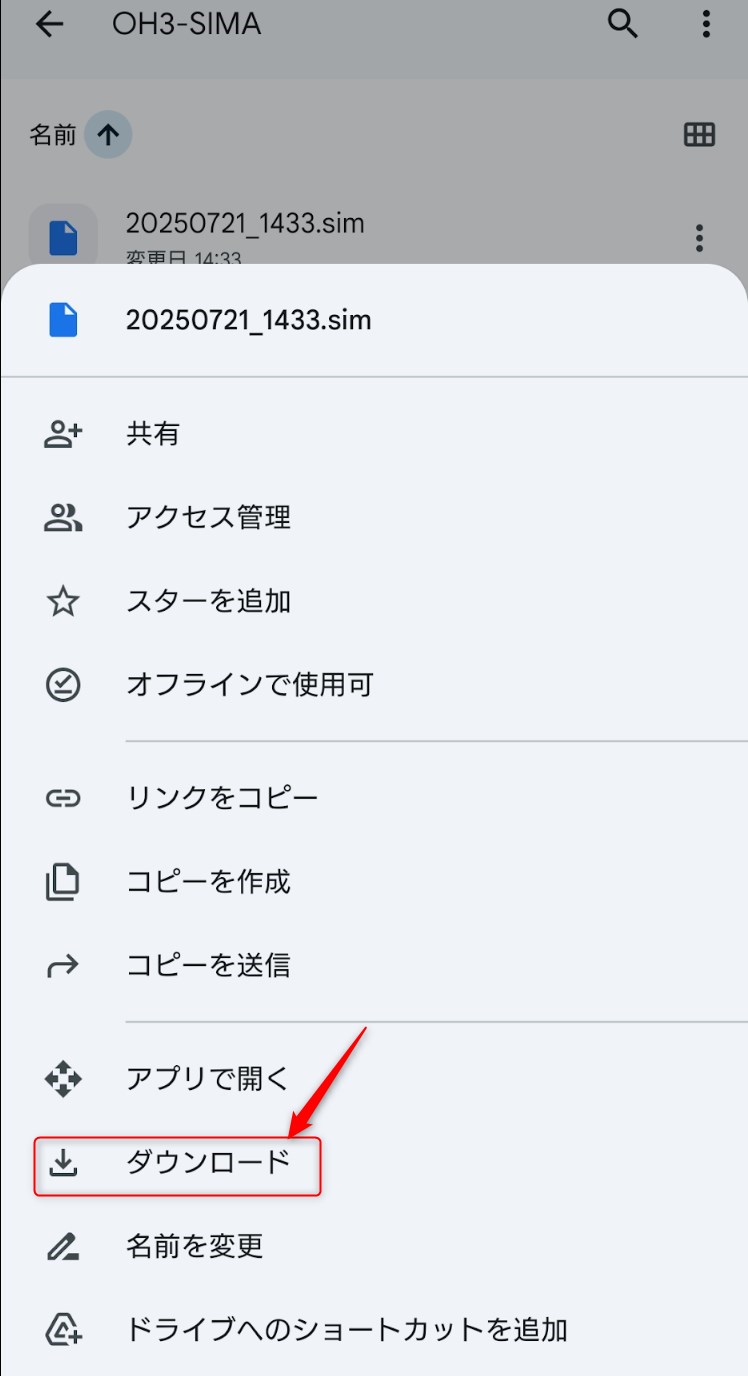Enable オフラインで使用可 for this file
This screenshot has height=1376, width=748.
[249, 685]
